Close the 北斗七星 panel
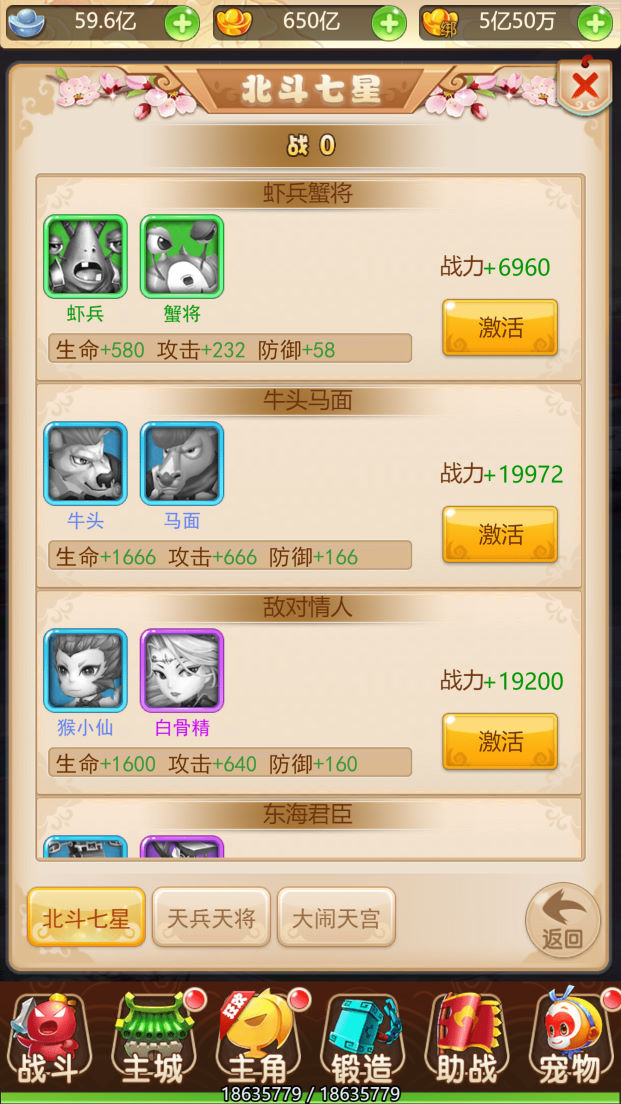This screenshot has width=621, height=1104. pyautogui.click(x=584, y=87)
